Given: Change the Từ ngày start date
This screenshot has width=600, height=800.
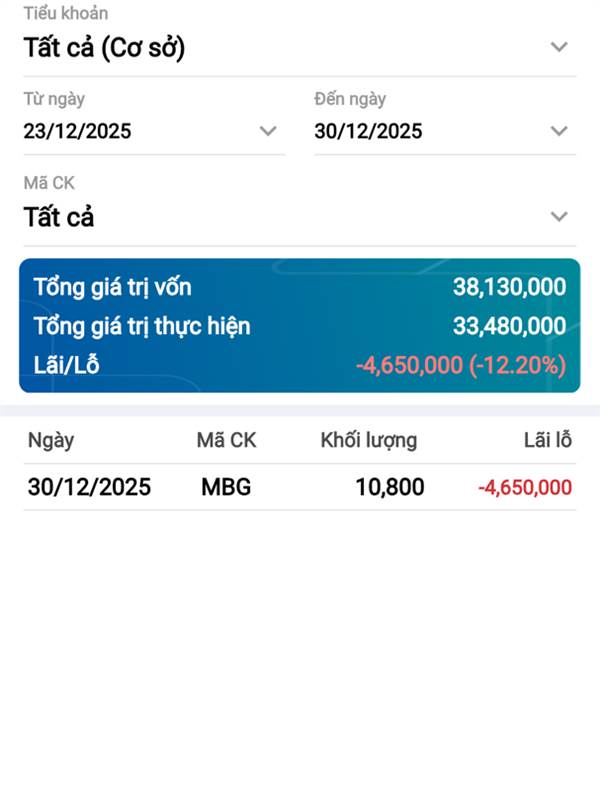Looking at the screenshot, I should pos(154,131).
